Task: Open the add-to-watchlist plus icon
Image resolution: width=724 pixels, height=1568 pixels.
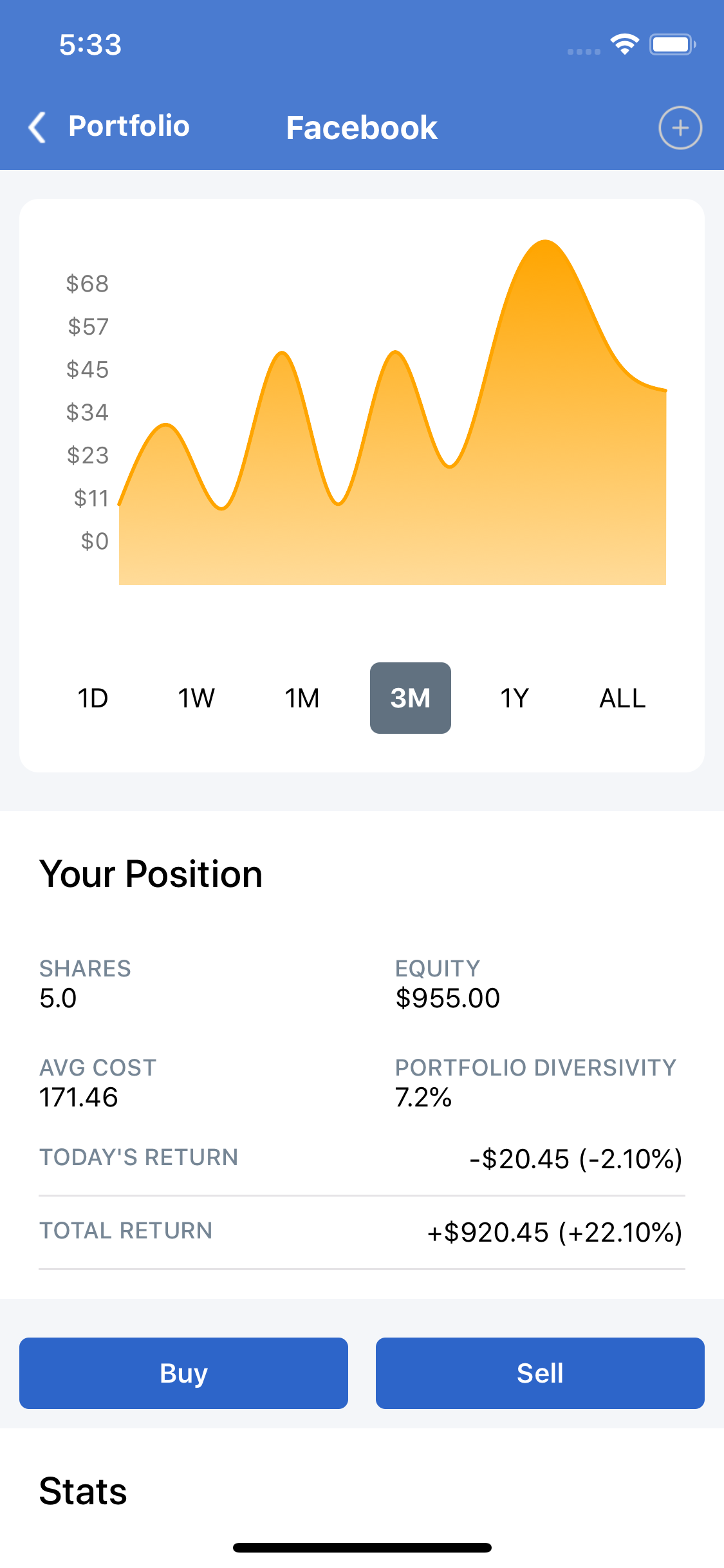Action: click(680, 127)
